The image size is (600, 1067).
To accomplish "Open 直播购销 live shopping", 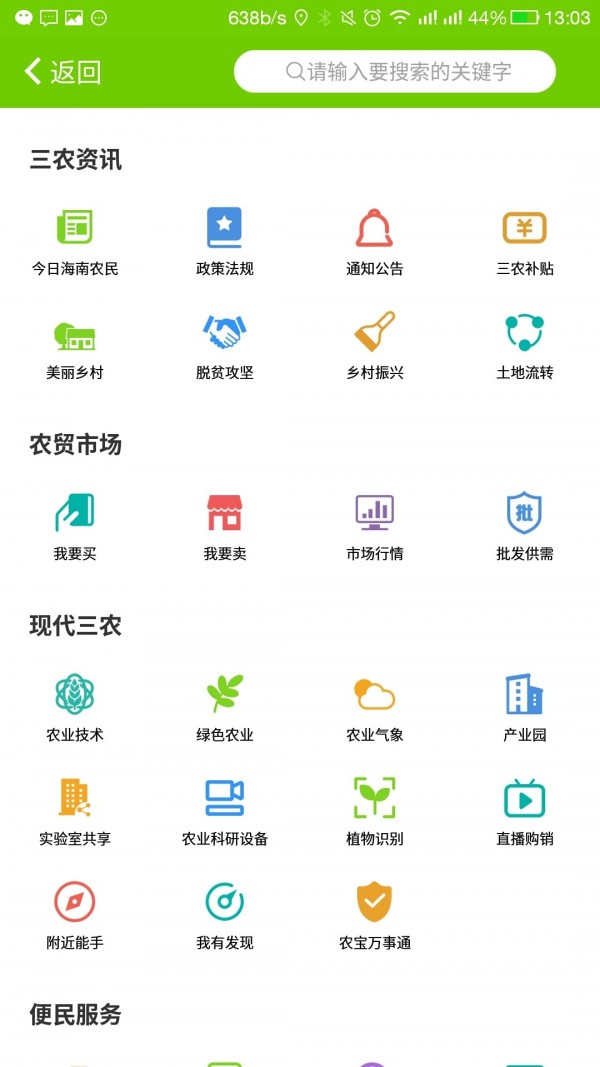I will [524, 812].
